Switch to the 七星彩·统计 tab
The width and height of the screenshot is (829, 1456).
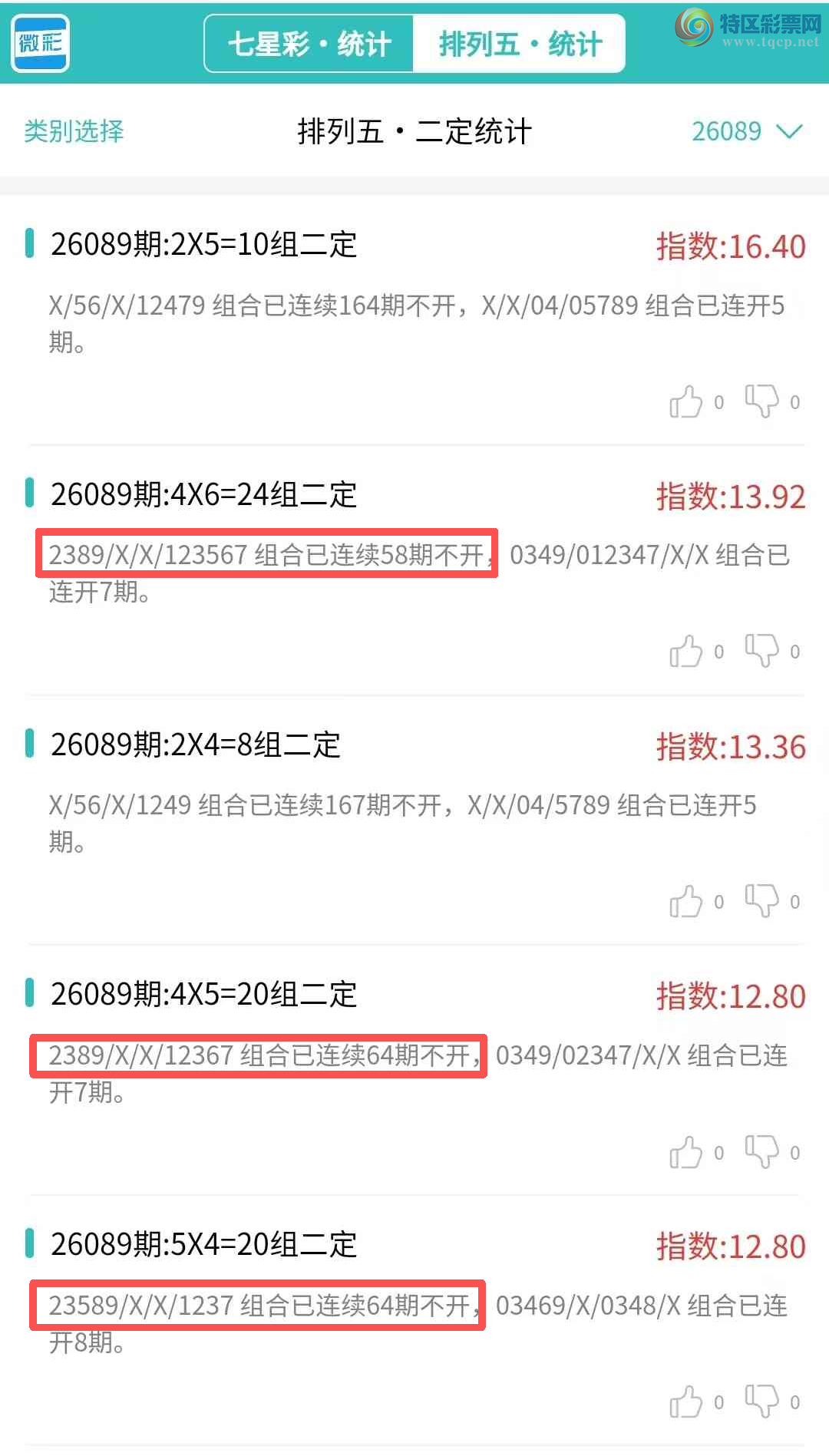click(x=309, y=44)
